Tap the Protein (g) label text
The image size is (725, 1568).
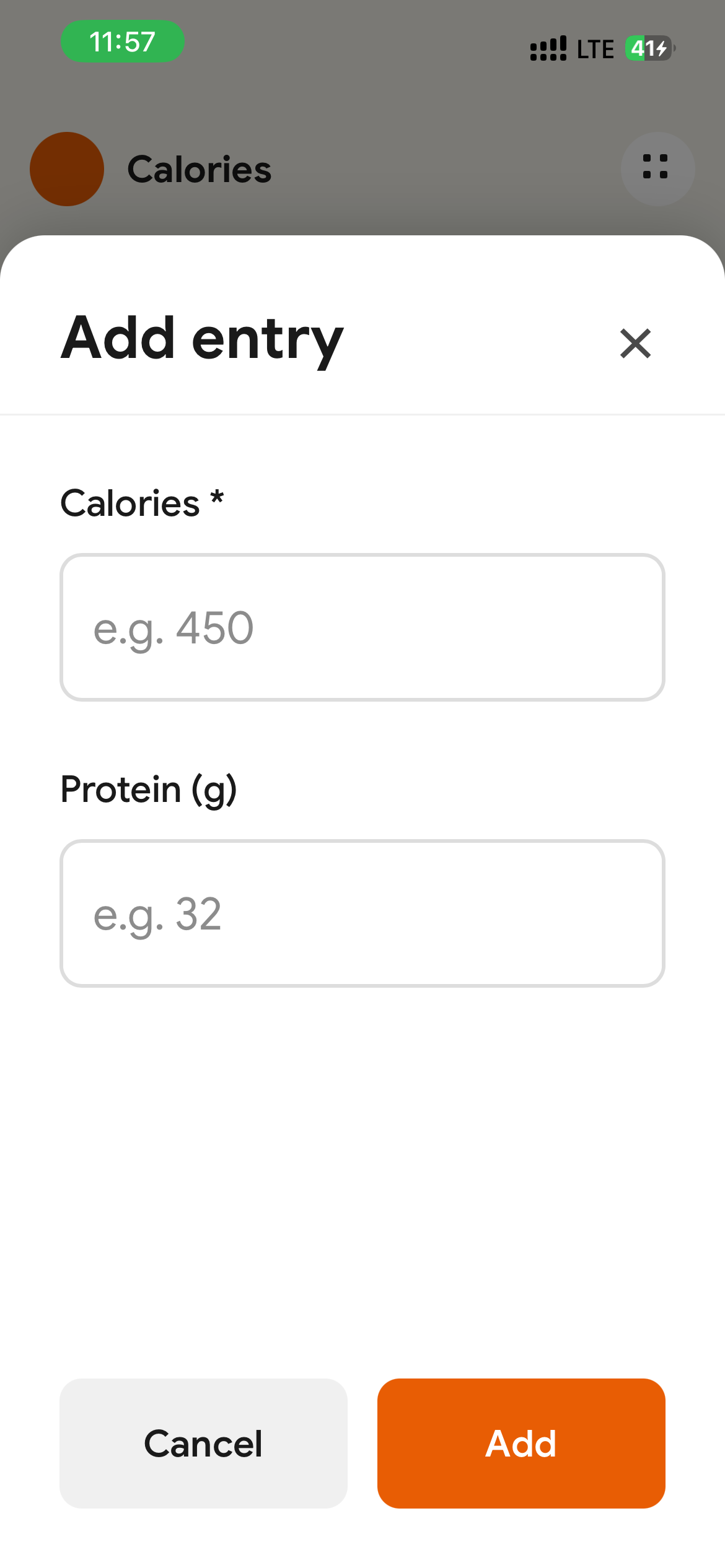149,789
